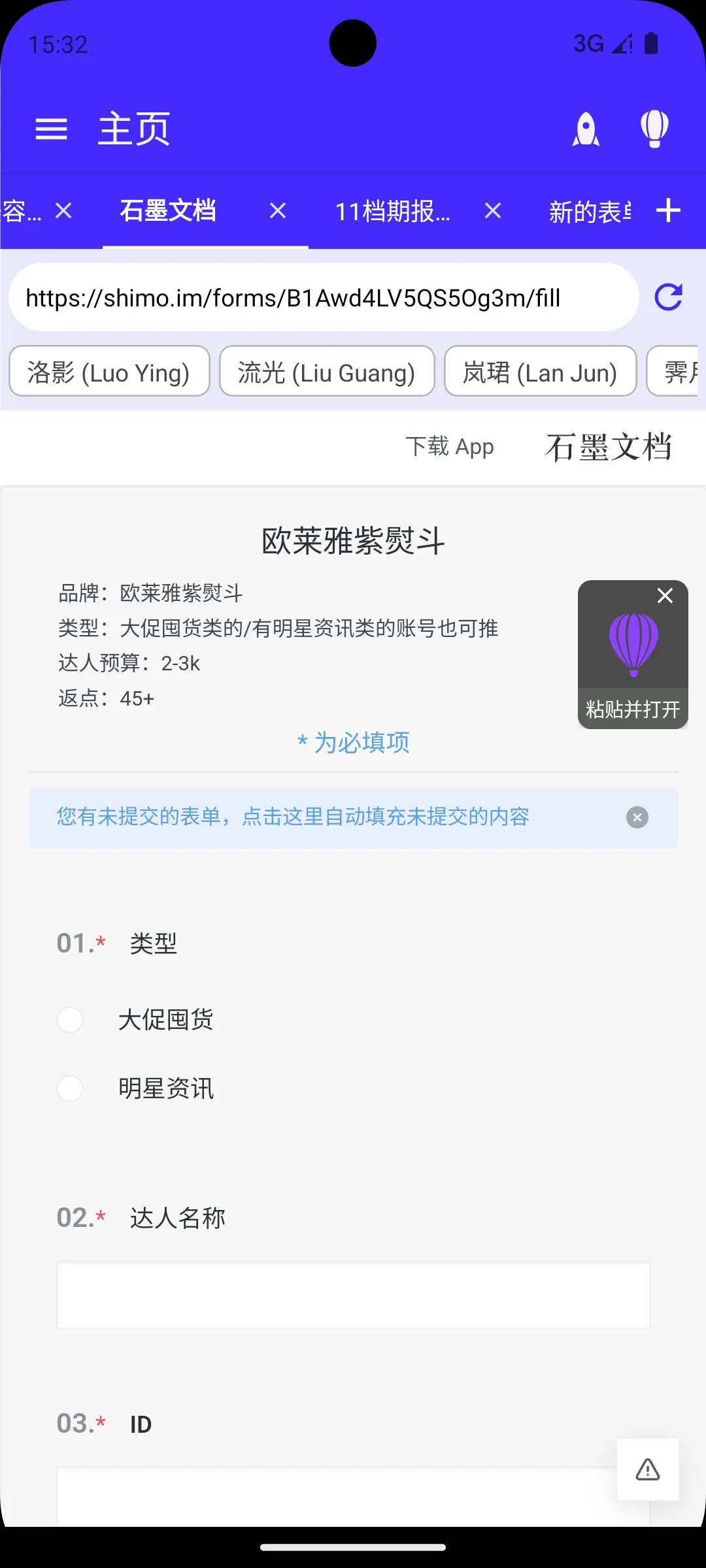Viewport: 706px width, 1568px height.
Task: Click the 石墨文档 logo on the form page
Action: (x=609, y=446)
